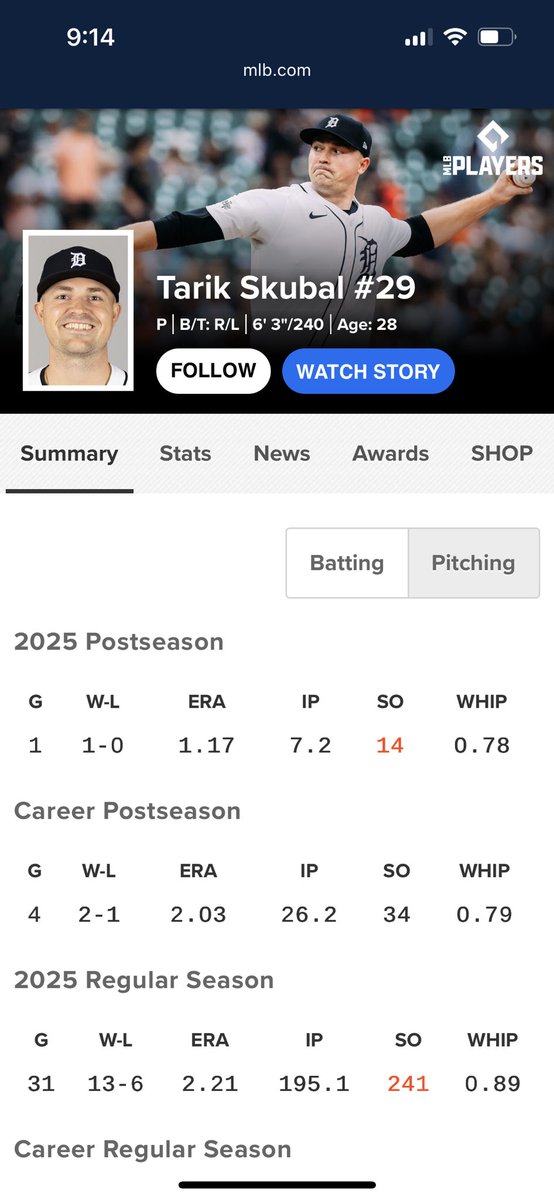Tap the Watch Story button
The height and width of the screenshot is (1200, 554).
point(368,371)
